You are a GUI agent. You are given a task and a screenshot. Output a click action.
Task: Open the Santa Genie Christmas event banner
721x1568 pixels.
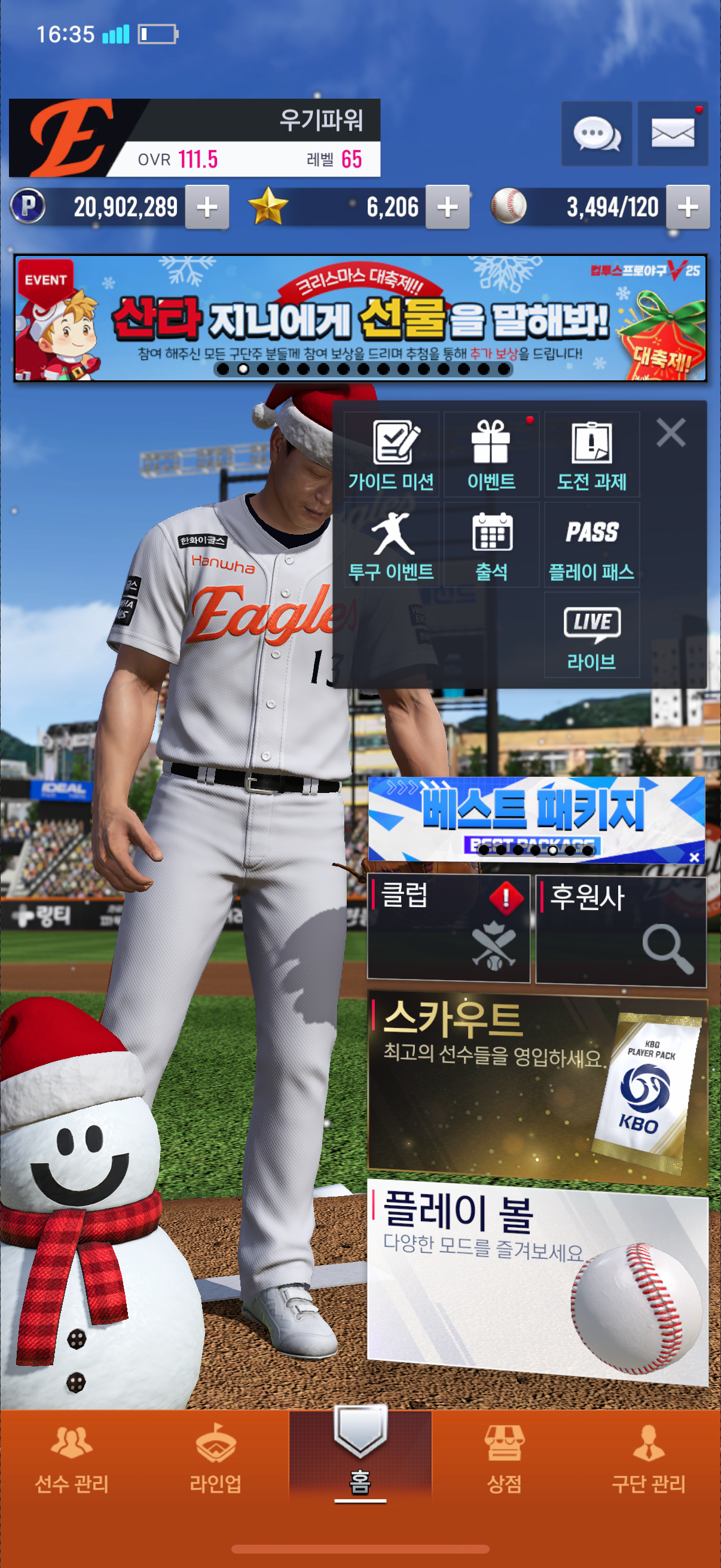(x=360, y=318)
